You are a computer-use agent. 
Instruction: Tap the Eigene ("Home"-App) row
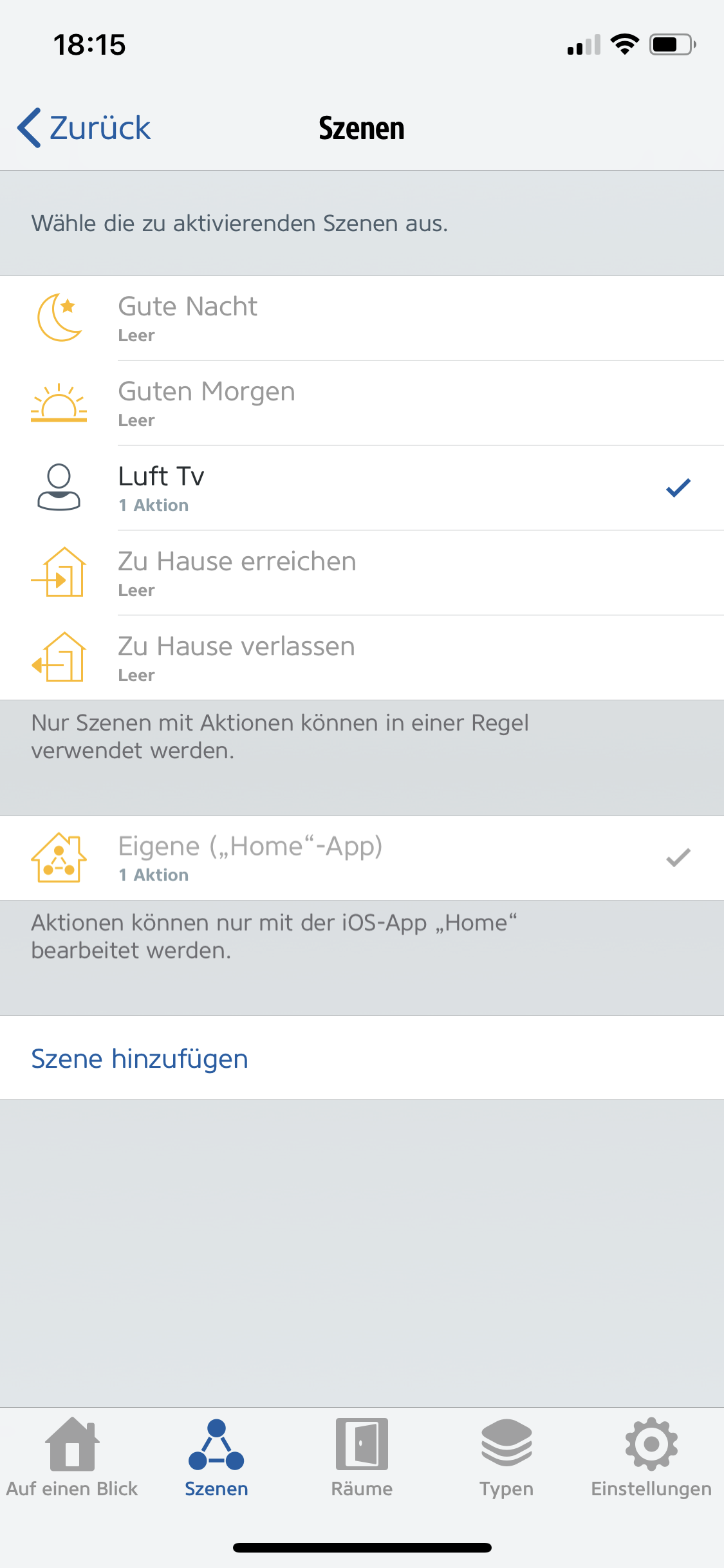coord(362,858)
